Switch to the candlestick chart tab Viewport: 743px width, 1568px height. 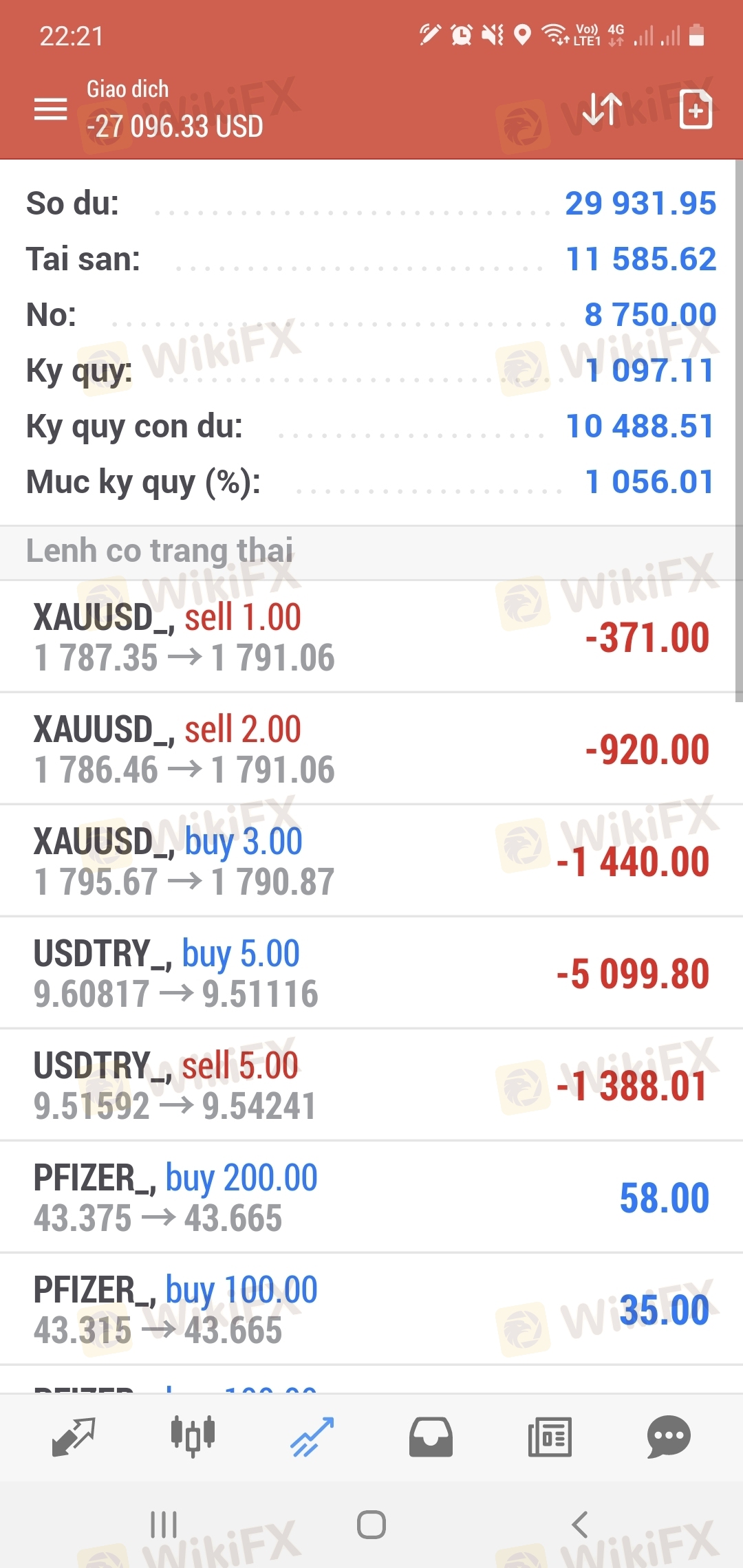(193, 1437)
